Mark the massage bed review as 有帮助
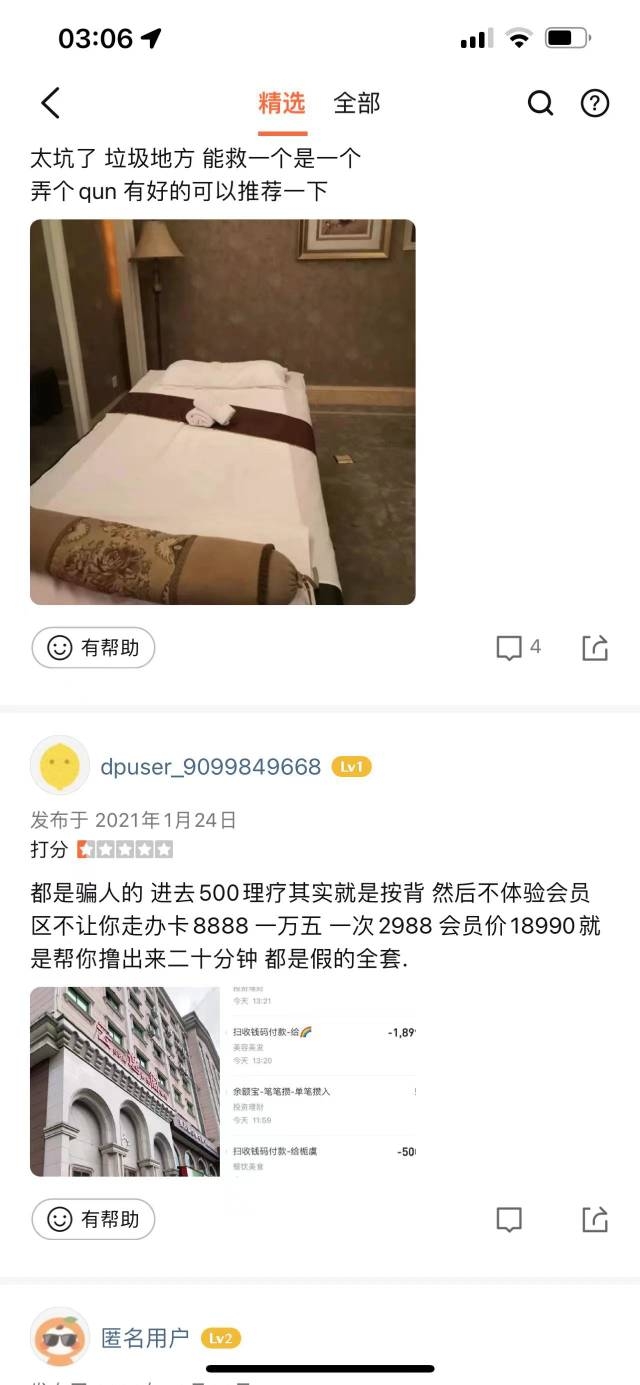The height and width of the screenshot is (1385, 640). [x=93, y=648]
